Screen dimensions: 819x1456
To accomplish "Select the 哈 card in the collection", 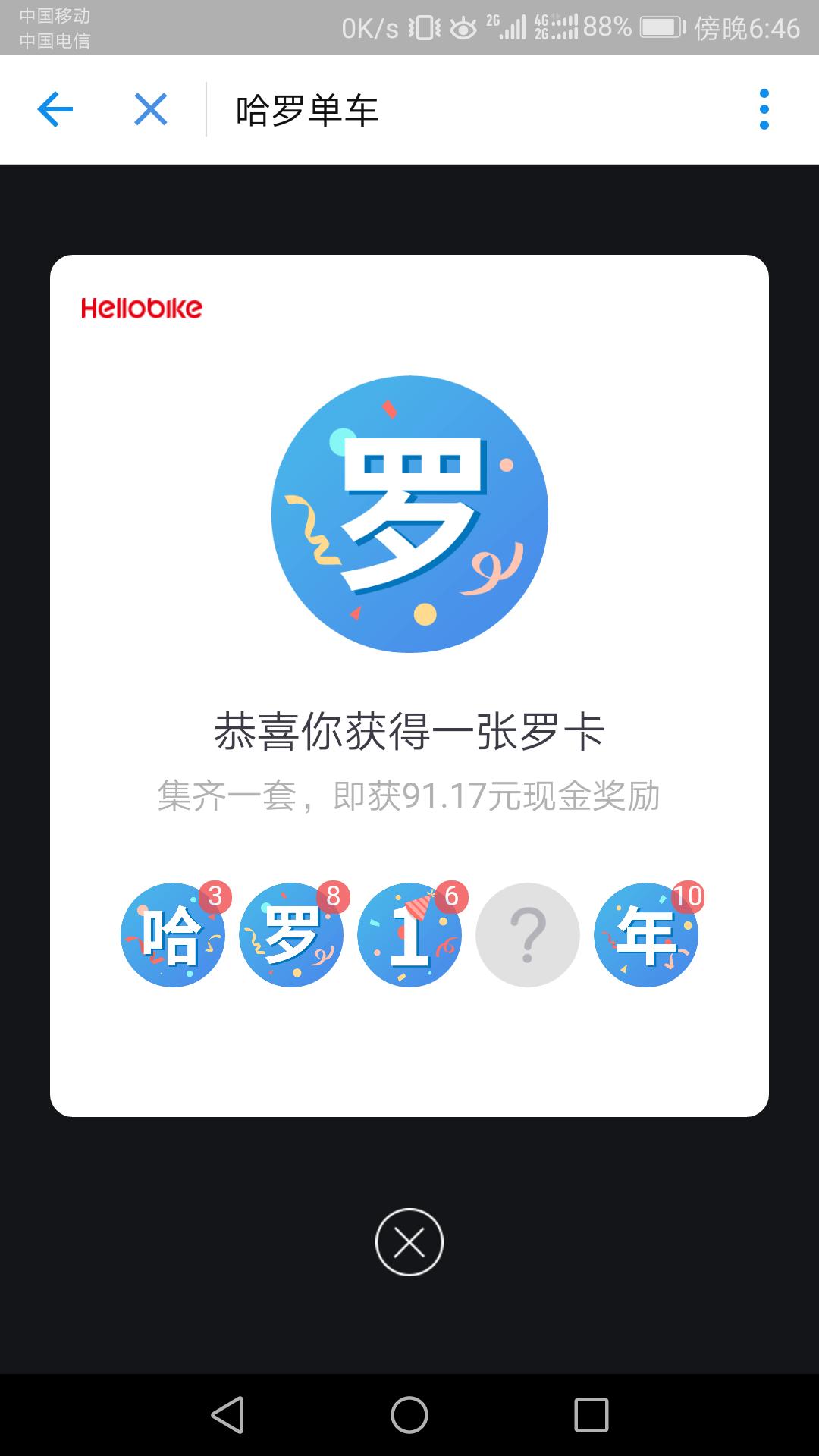I will click(173, 935).
